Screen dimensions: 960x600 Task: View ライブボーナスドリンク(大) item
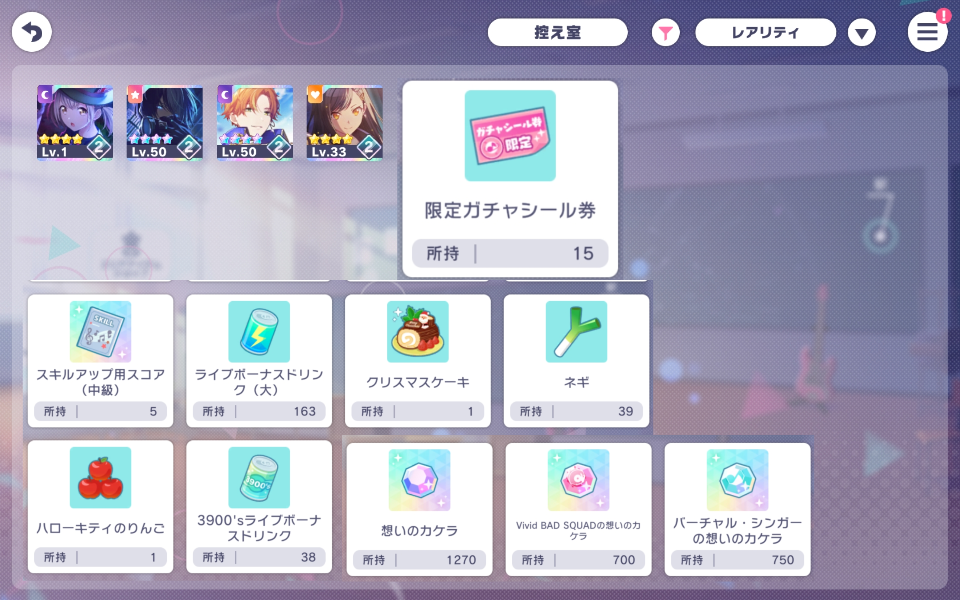259,360
